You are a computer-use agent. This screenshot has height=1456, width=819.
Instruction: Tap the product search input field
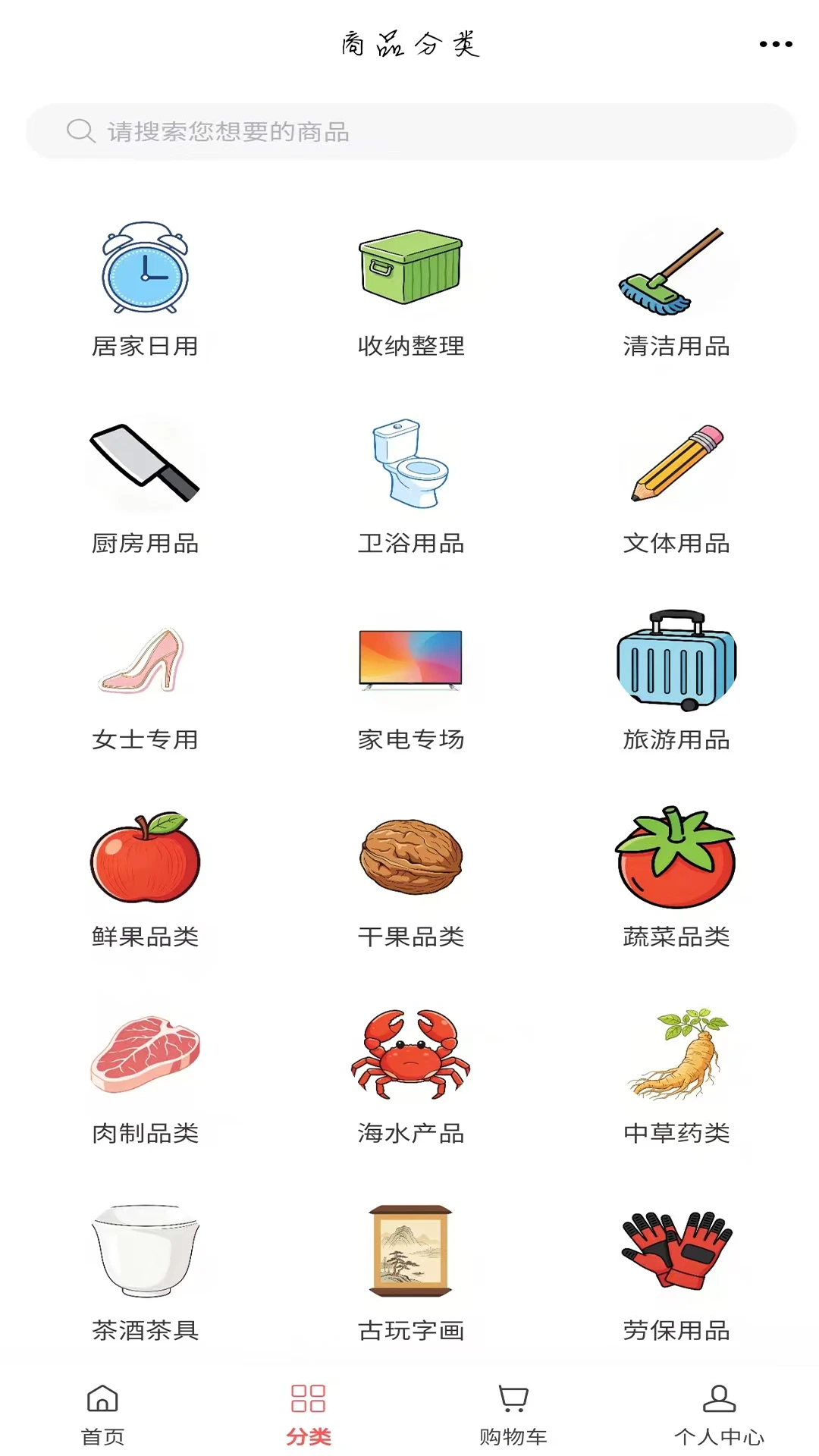[409, 131]
